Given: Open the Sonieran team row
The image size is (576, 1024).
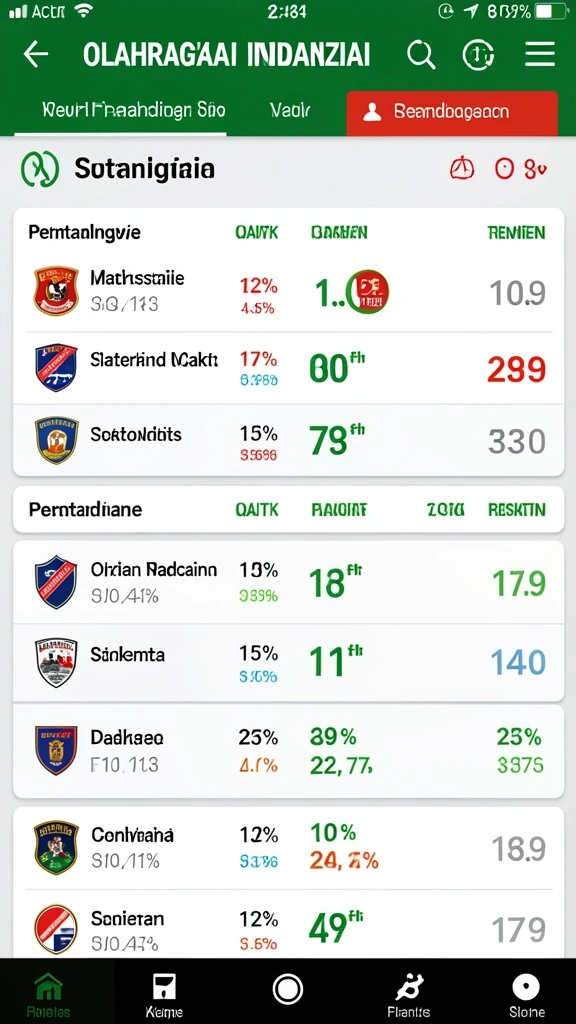Looking at the screenshot, I should click(288, 926).
